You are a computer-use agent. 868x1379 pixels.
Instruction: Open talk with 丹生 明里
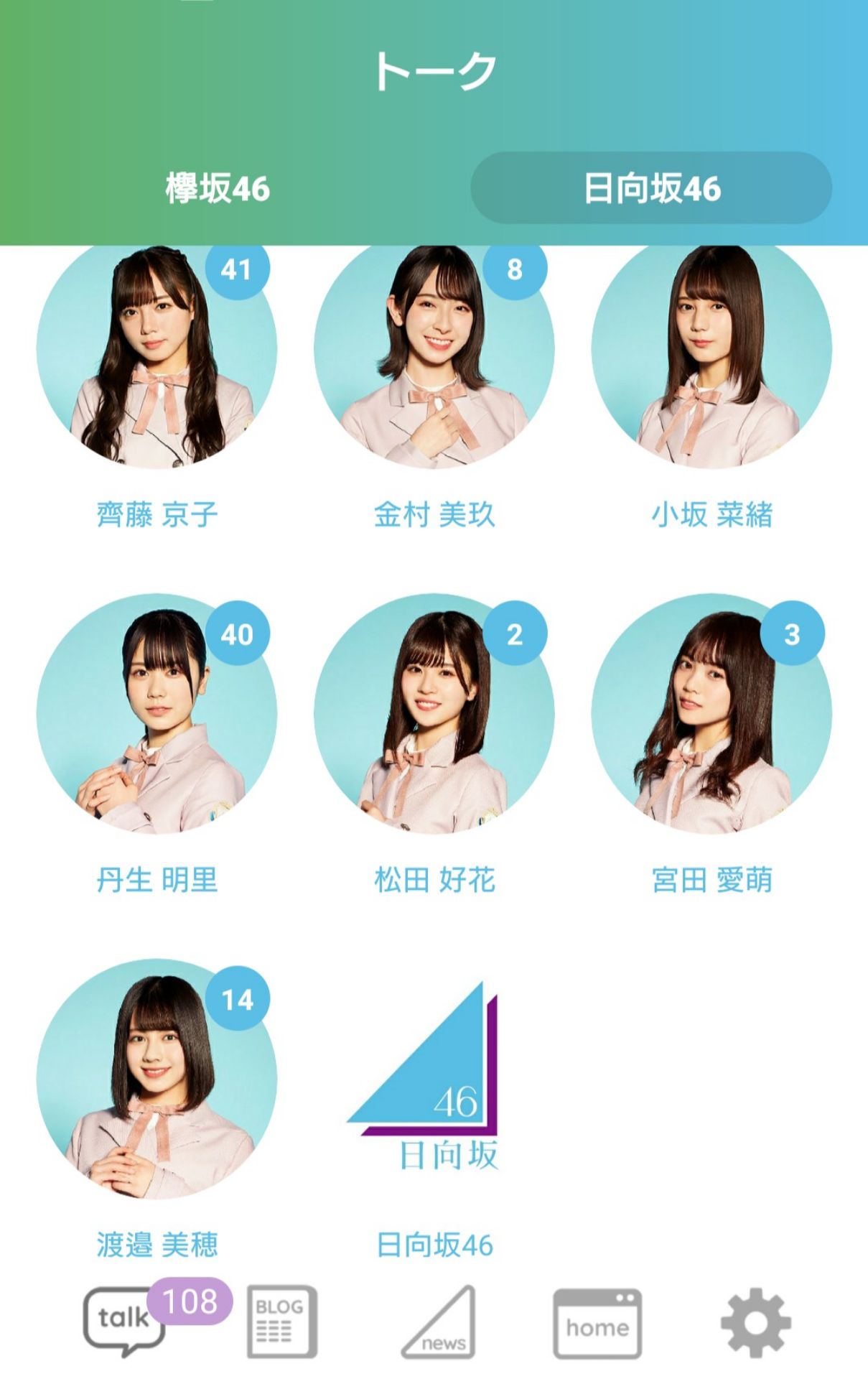157,715
